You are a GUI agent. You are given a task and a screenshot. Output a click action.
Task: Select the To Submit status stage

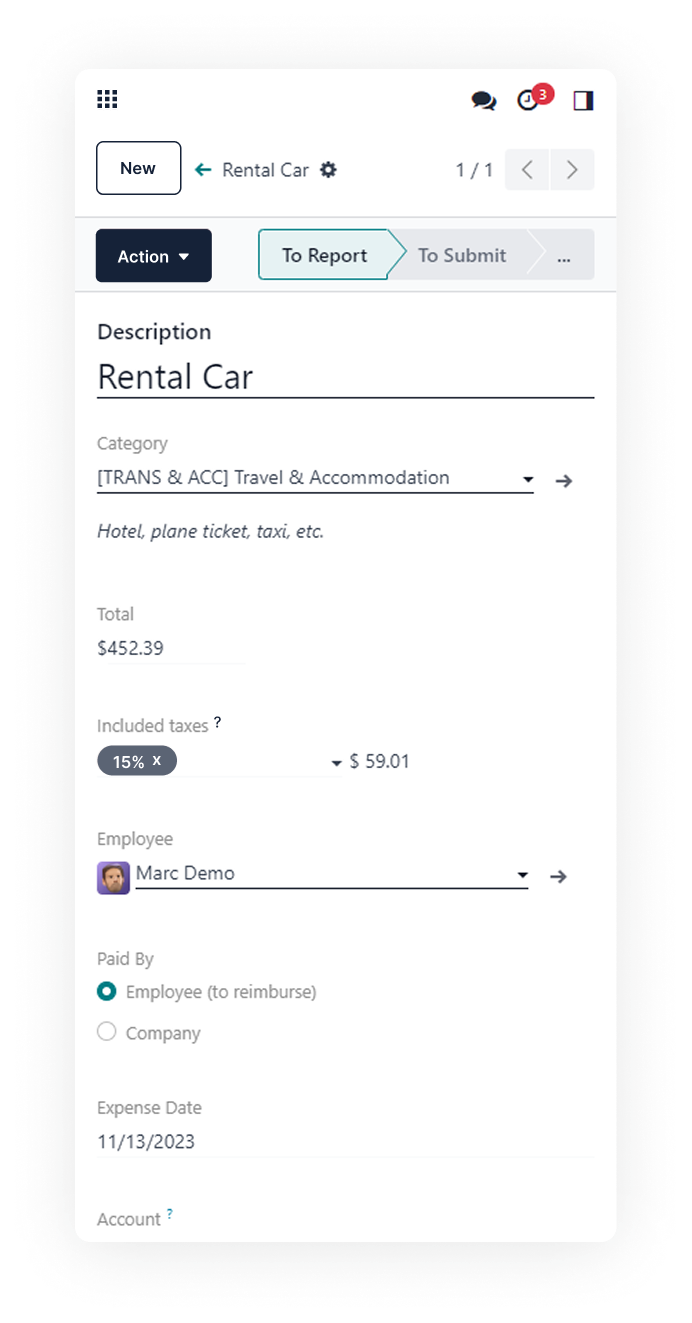[x=462, y=255]
